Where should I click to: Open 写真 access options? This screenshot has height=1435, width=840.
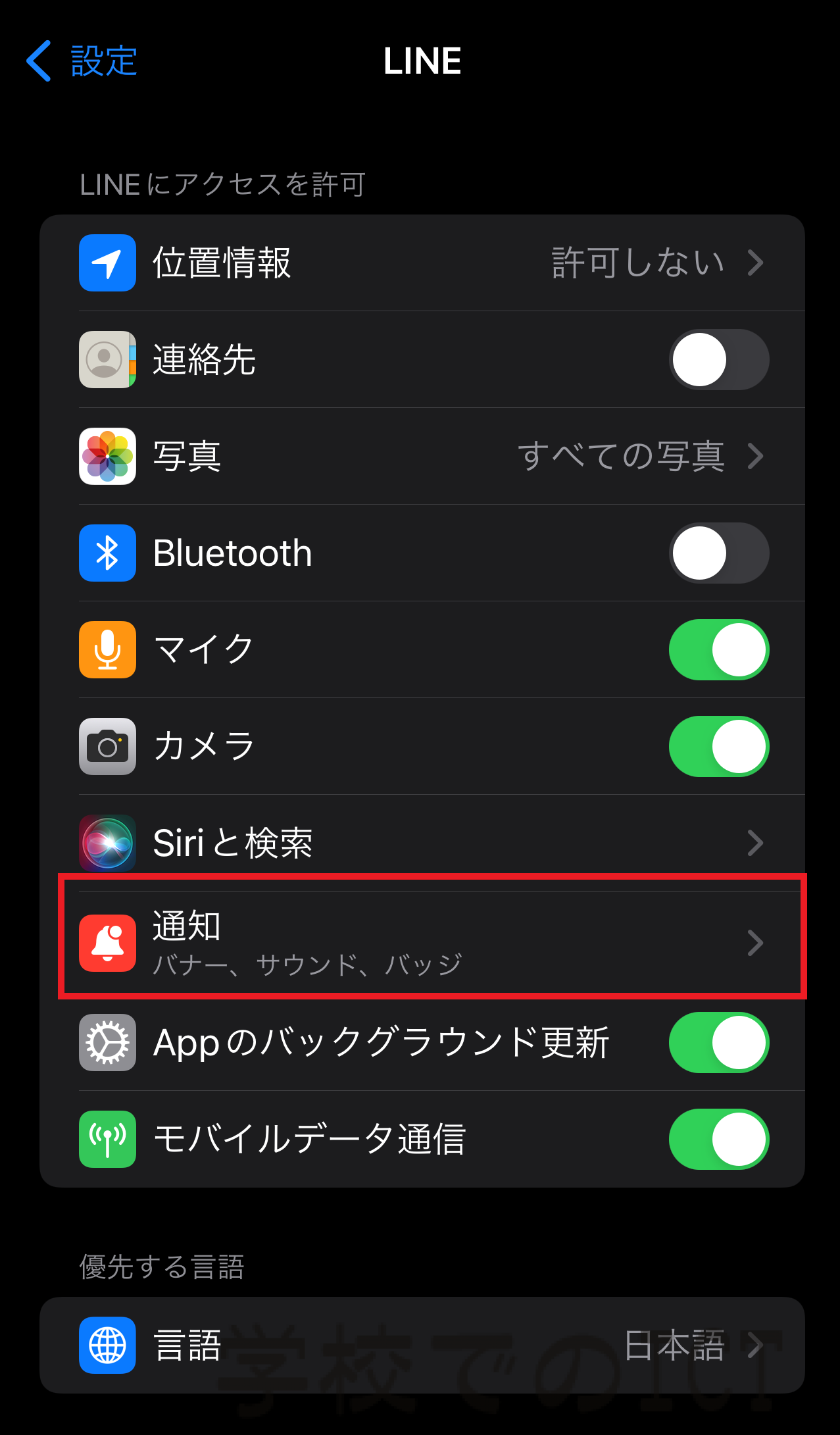pos(422,456)
